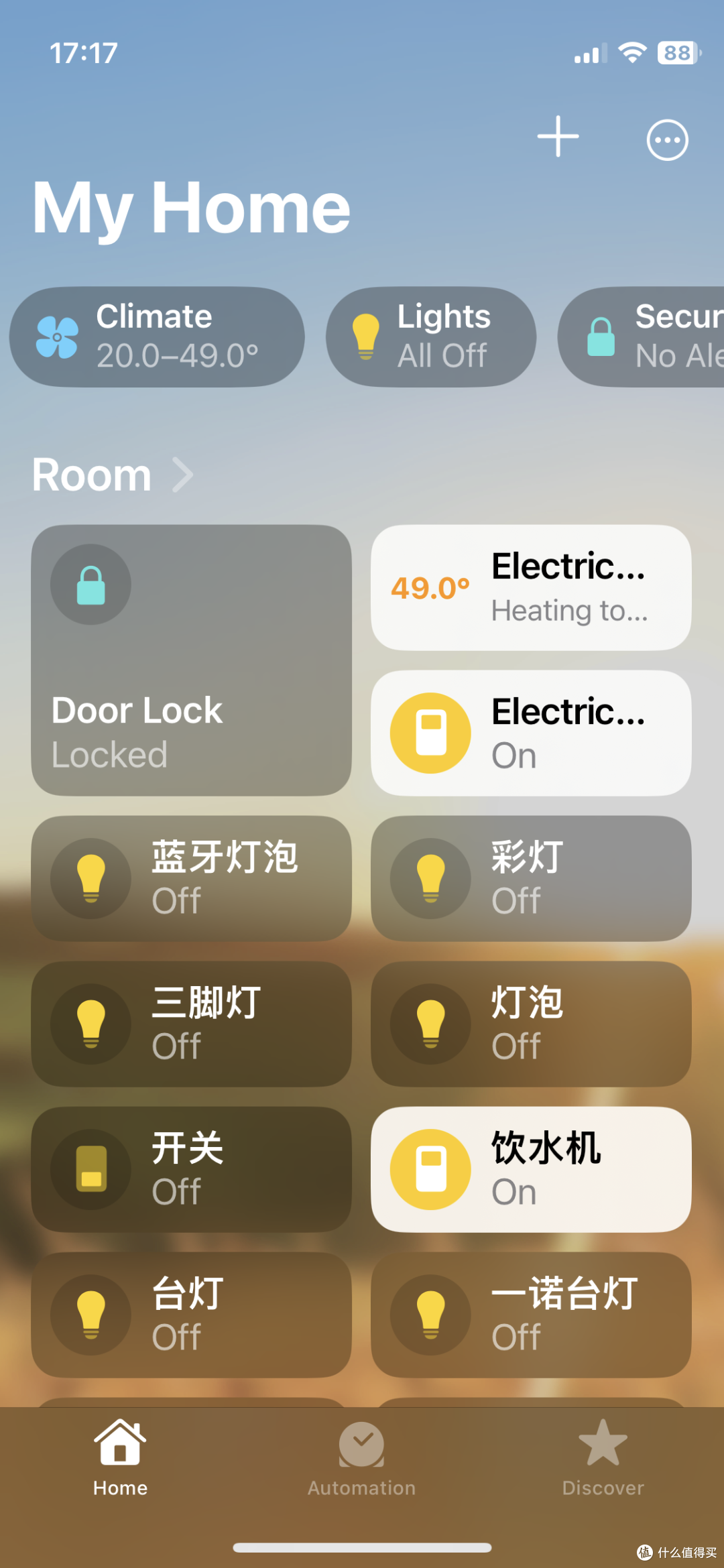Open the Climate category chip
The image size is (724, 1568).
pyautogui.click(x=157, y=337)
